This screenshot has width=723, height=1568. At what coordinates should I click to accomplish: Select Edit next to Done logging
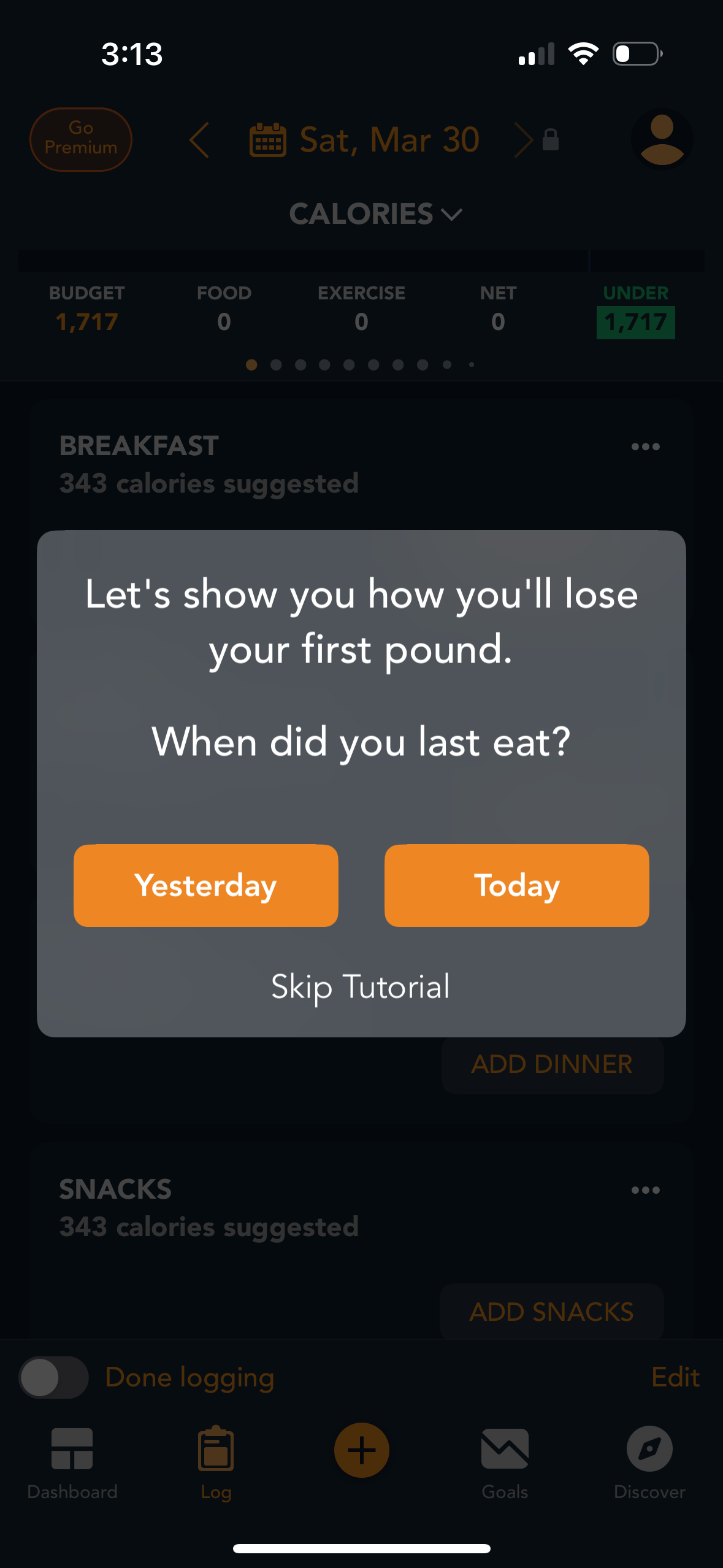675,1377
